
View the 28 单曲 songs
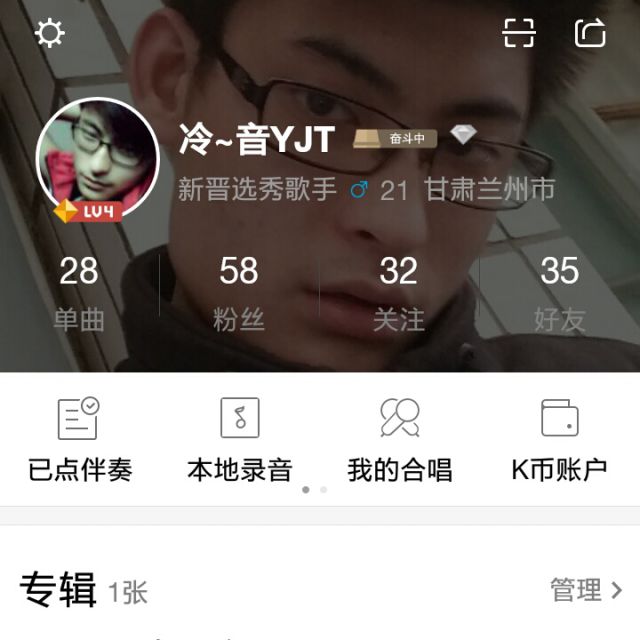79,293
